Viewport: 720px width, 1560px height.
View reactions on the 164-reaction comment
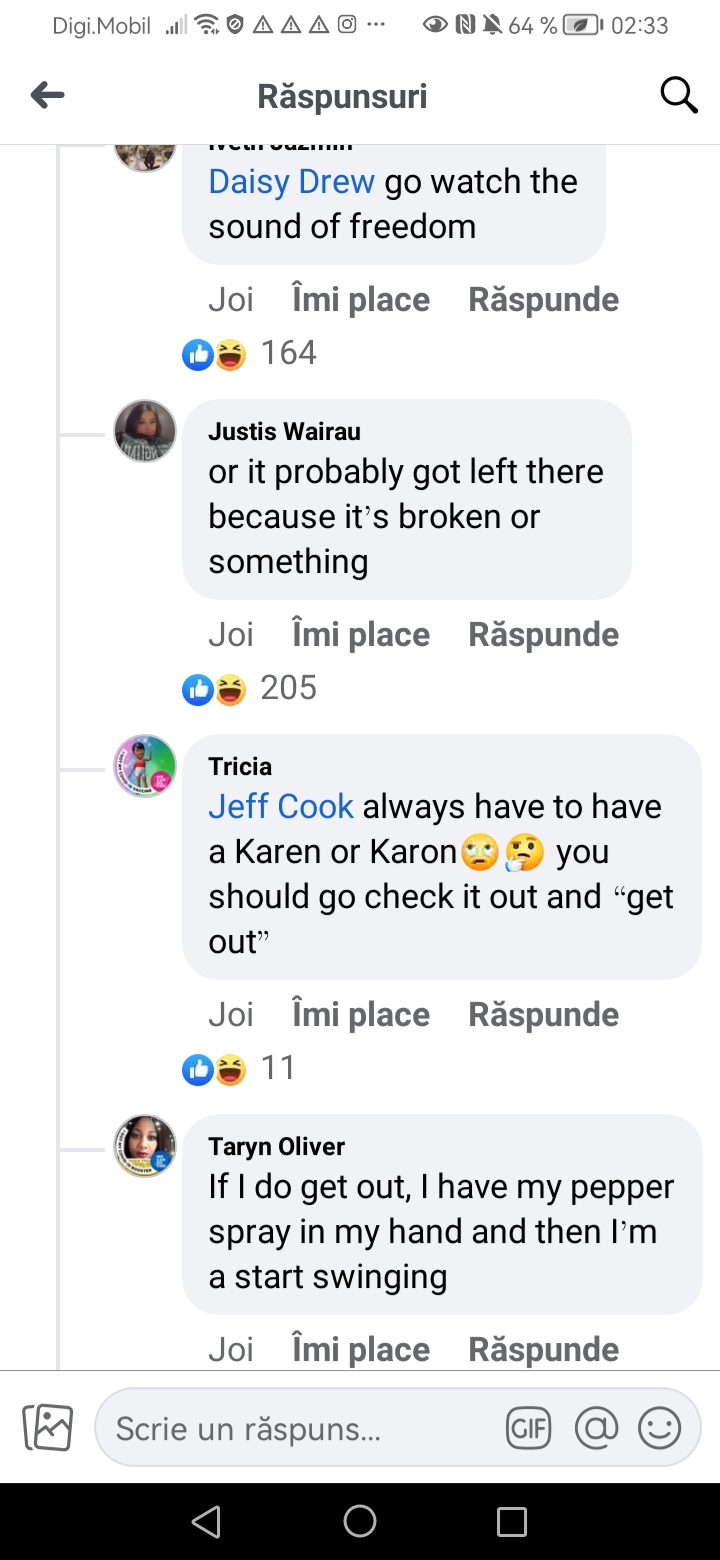click(249, 353)
